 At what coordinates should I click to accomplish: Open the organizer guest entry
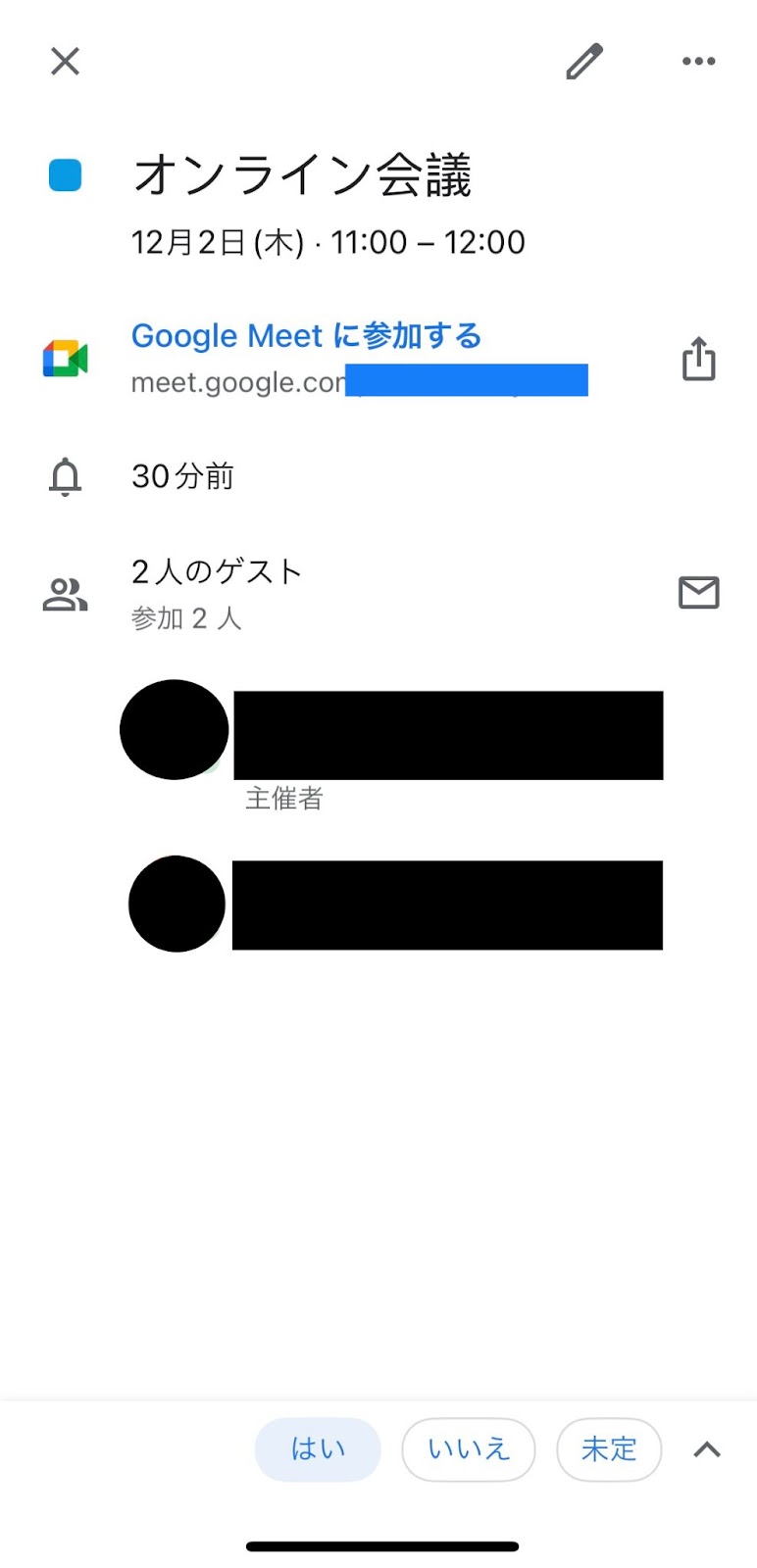392,745
